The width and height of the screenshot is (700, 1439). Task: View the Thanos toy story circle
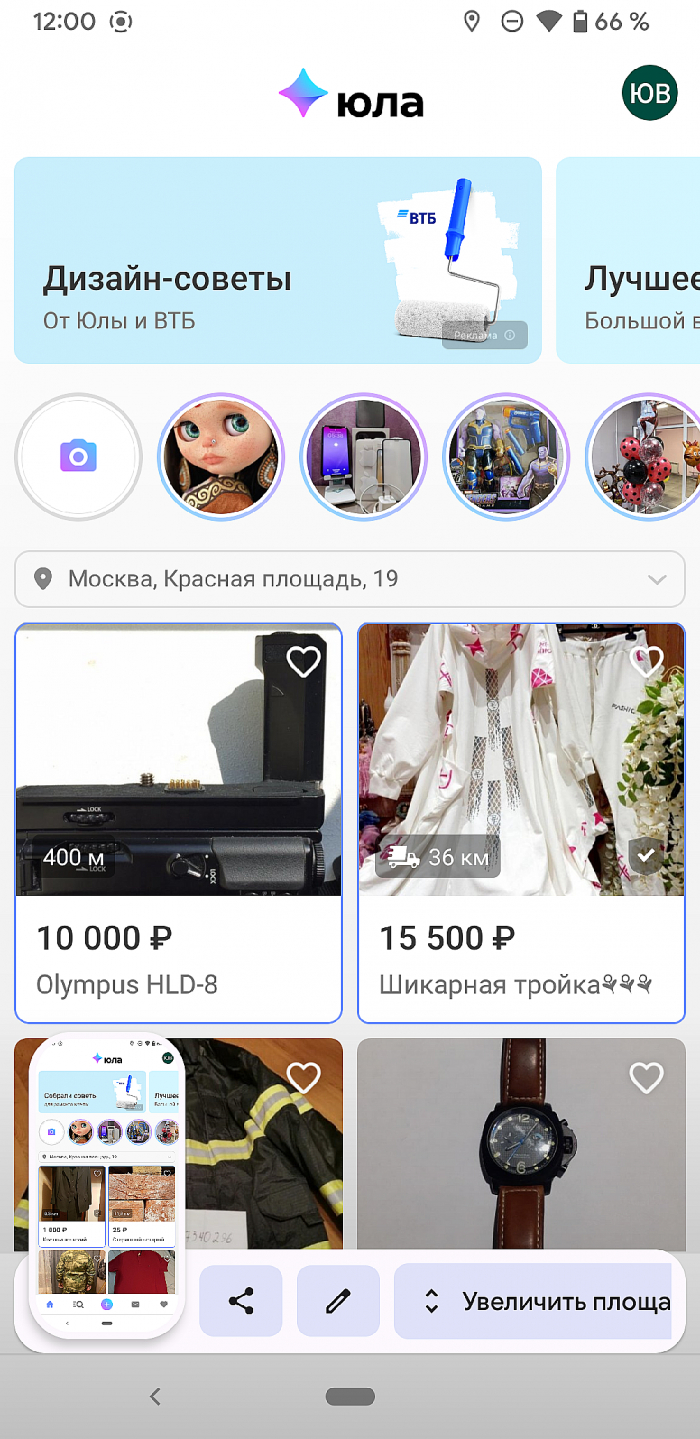506,457
